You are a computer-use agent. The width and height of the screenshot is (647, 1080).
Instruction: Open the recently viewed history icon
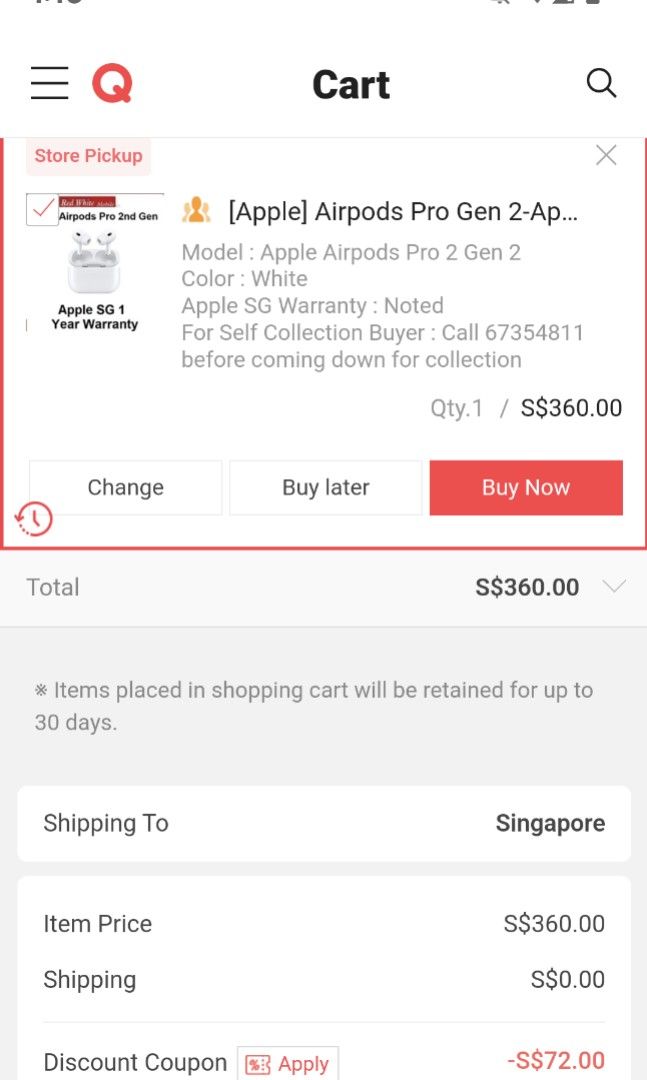[34, 518]
